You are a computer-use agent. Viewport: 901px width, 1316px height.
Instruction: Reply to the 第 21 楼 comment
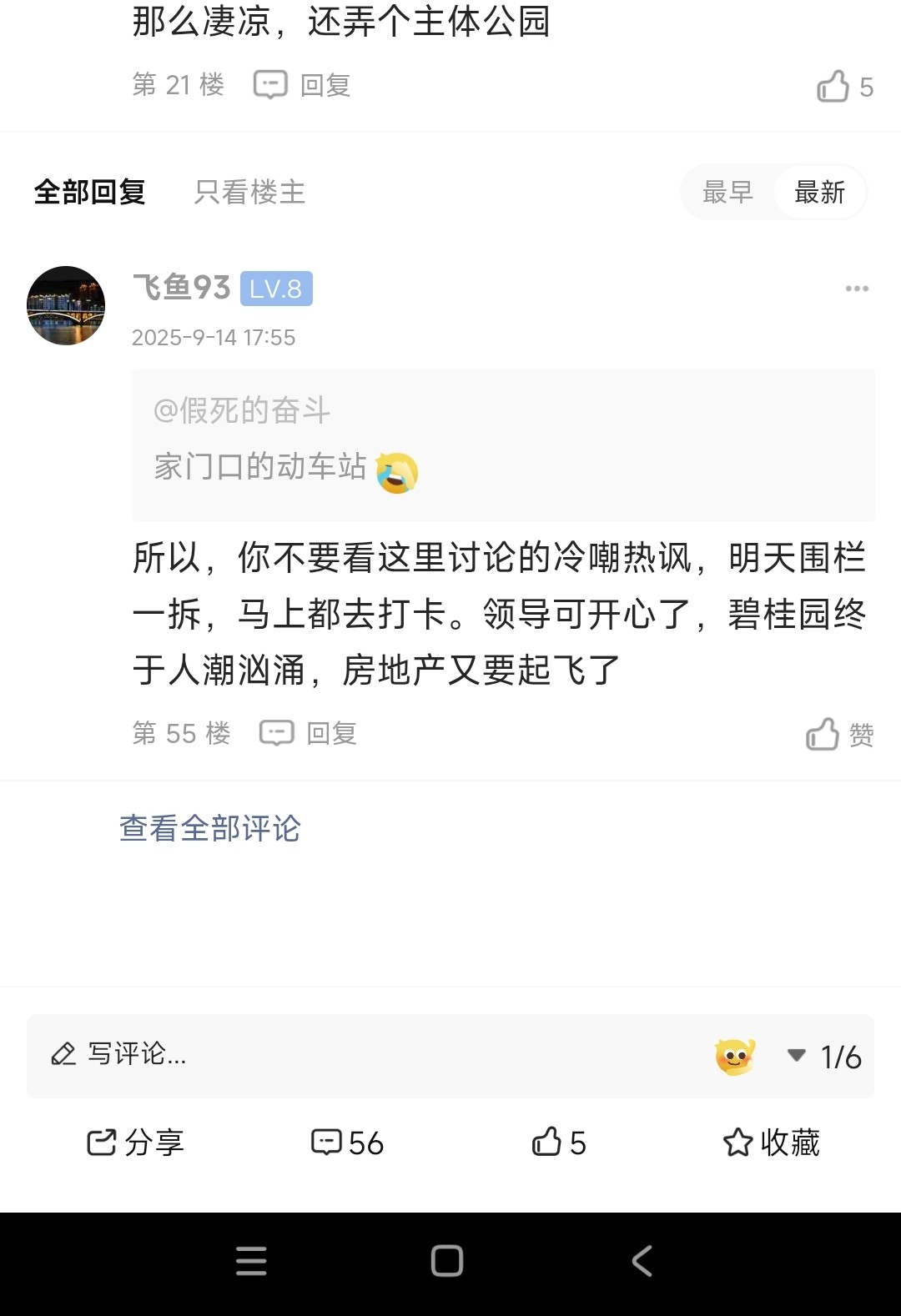click(302, 85)
